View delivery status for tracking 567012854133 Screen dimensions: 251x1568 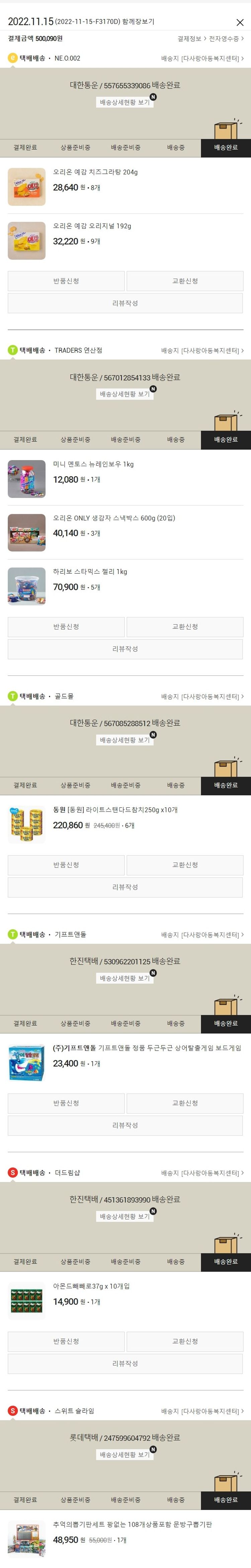tap(124, 394)
